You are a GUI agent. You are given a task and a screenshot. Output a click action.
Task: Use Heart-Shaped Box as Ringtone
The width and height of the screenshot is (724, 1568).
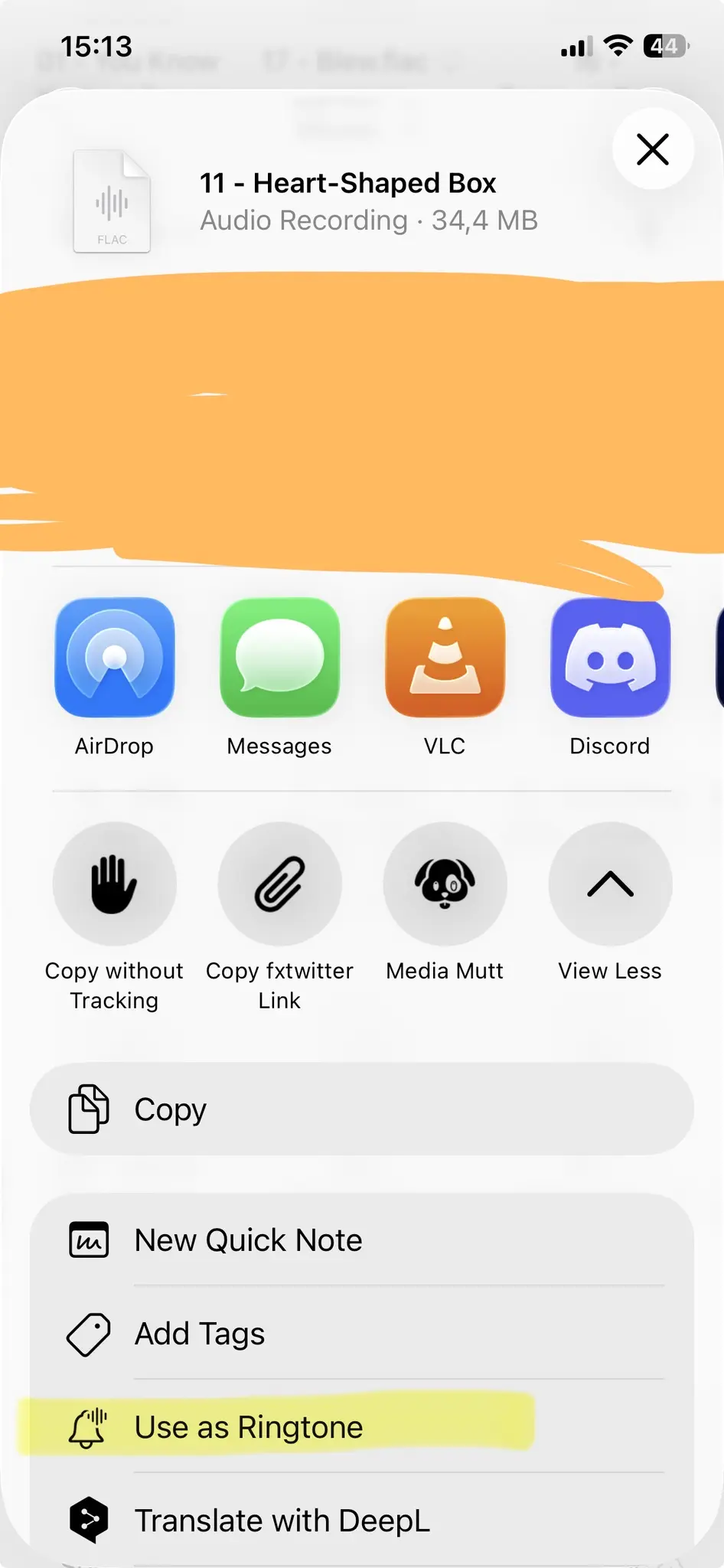click(x=249, y=1426)
